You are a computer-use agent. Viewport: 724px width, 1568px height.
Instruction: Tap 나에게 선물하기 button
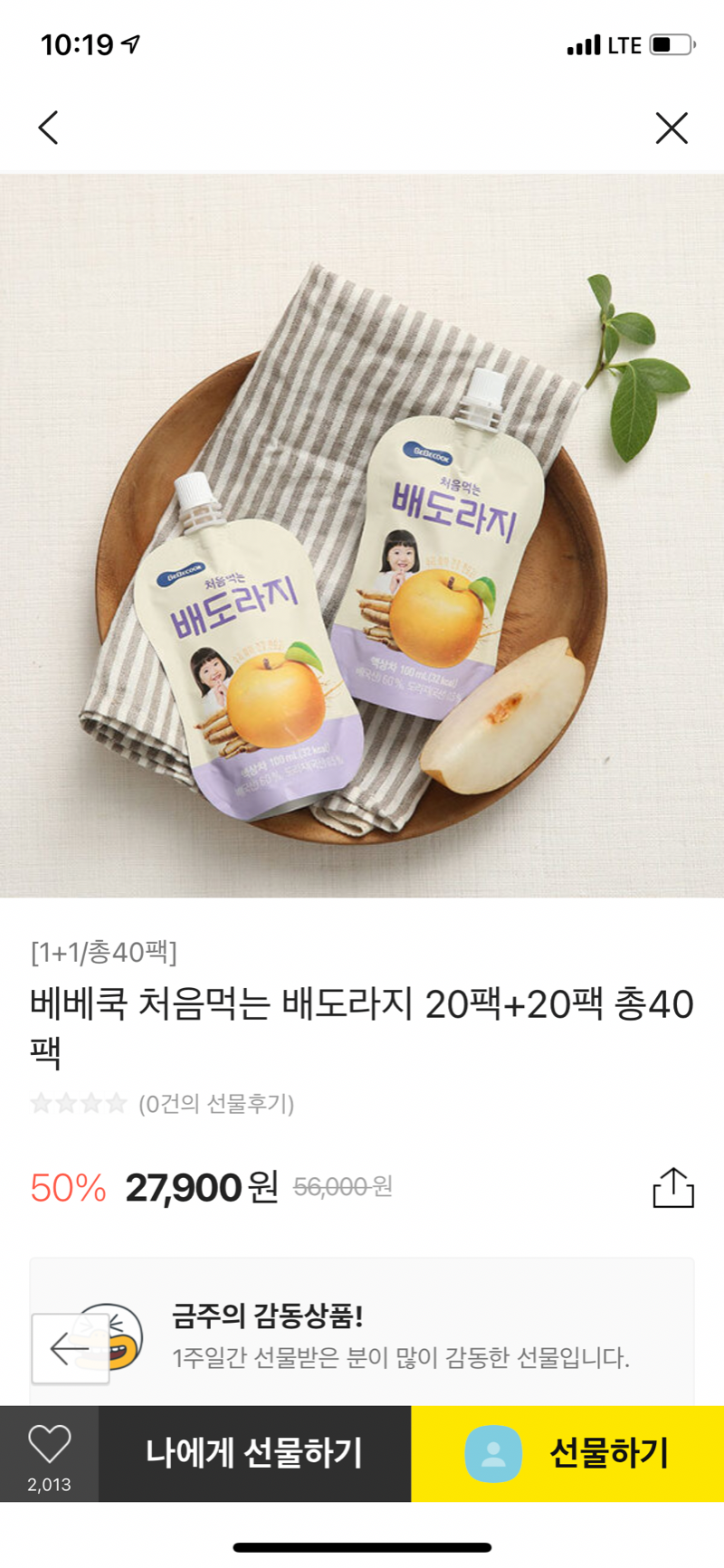click(x=254, y=1453)
